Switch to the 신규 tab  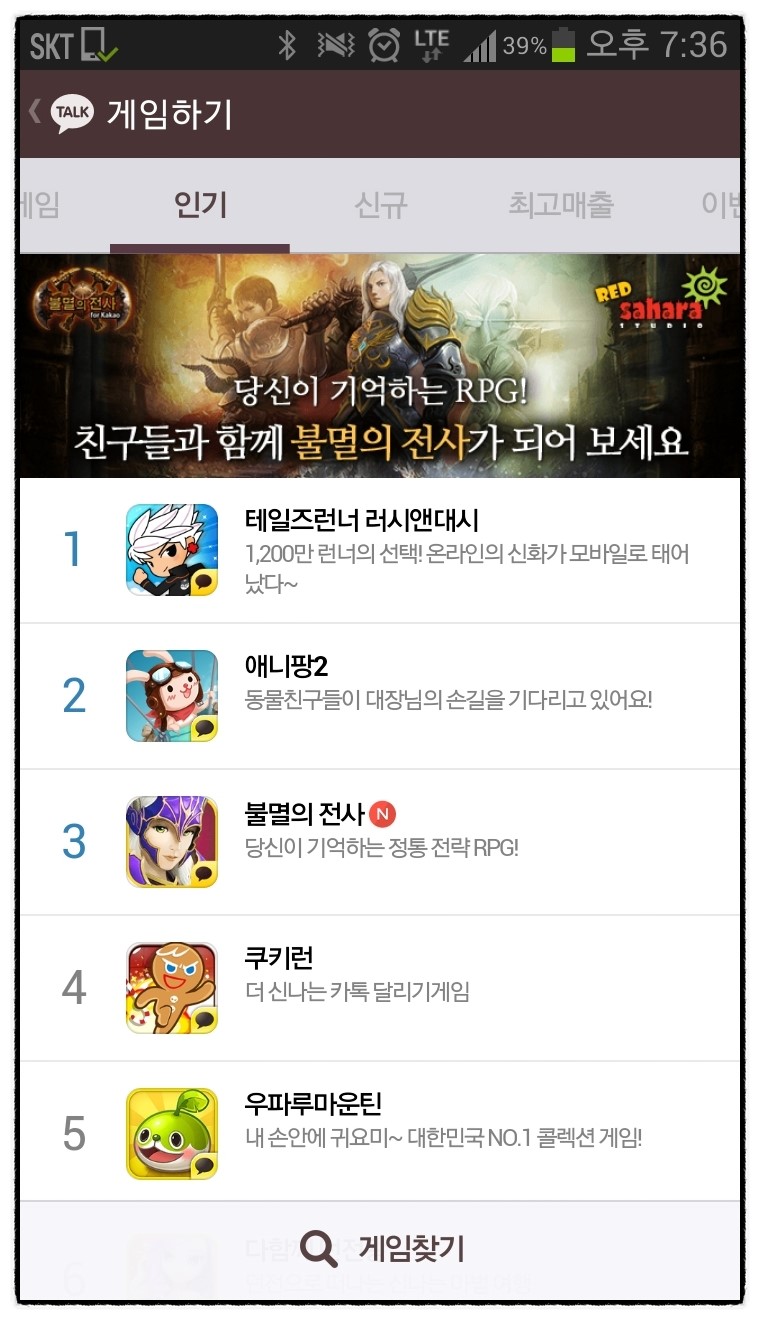coord(380,206)
